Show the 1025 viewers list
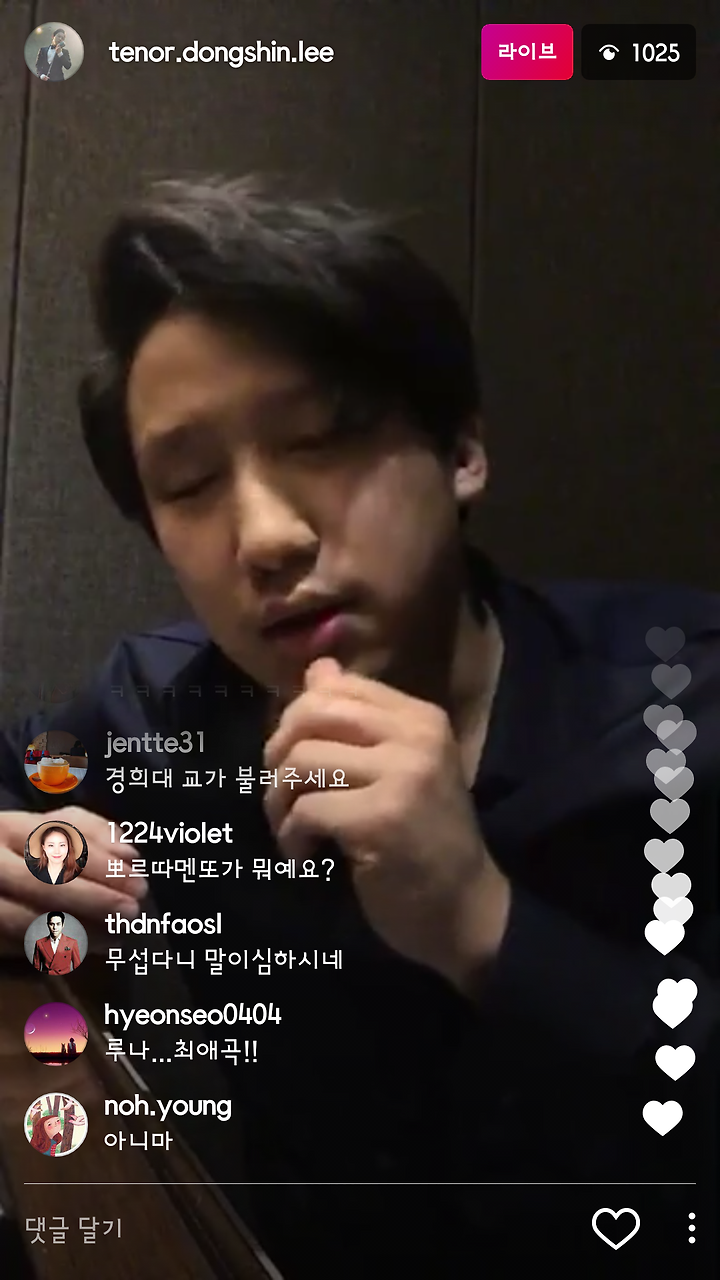 pos(639,52)
